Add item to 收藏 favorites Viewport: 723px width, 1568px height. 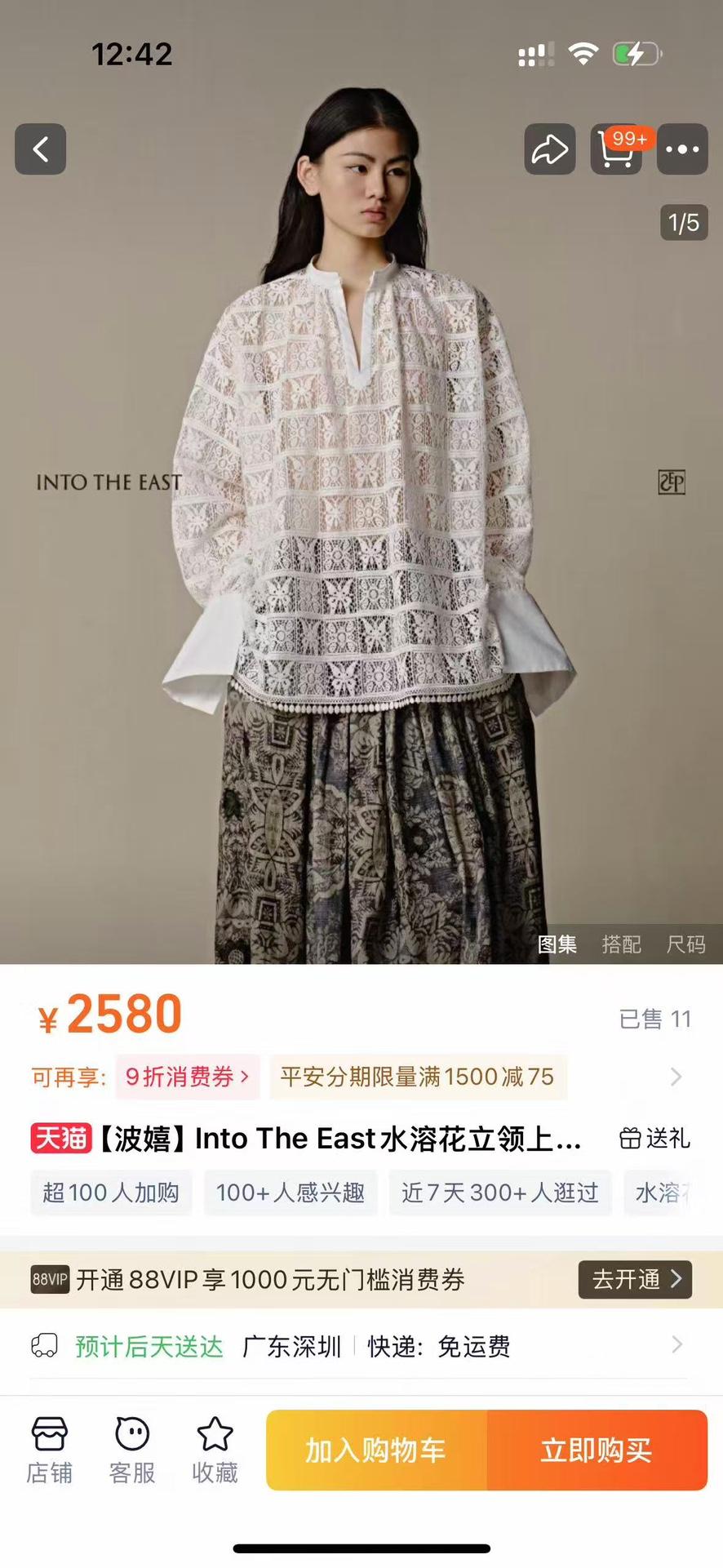(215, 1450)
